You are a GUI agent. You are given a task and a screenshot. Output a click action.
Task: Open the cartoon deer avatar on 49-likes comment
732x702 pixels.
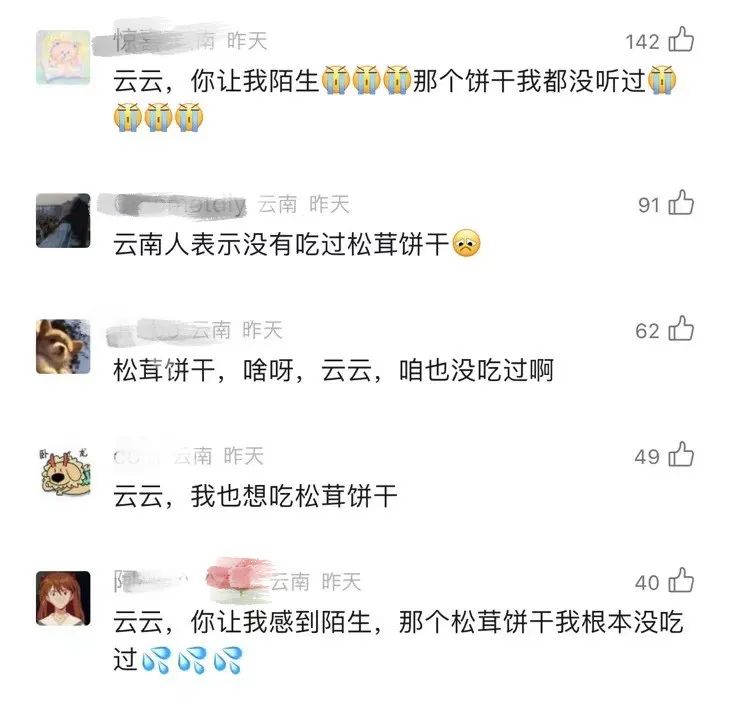(63, 472)
